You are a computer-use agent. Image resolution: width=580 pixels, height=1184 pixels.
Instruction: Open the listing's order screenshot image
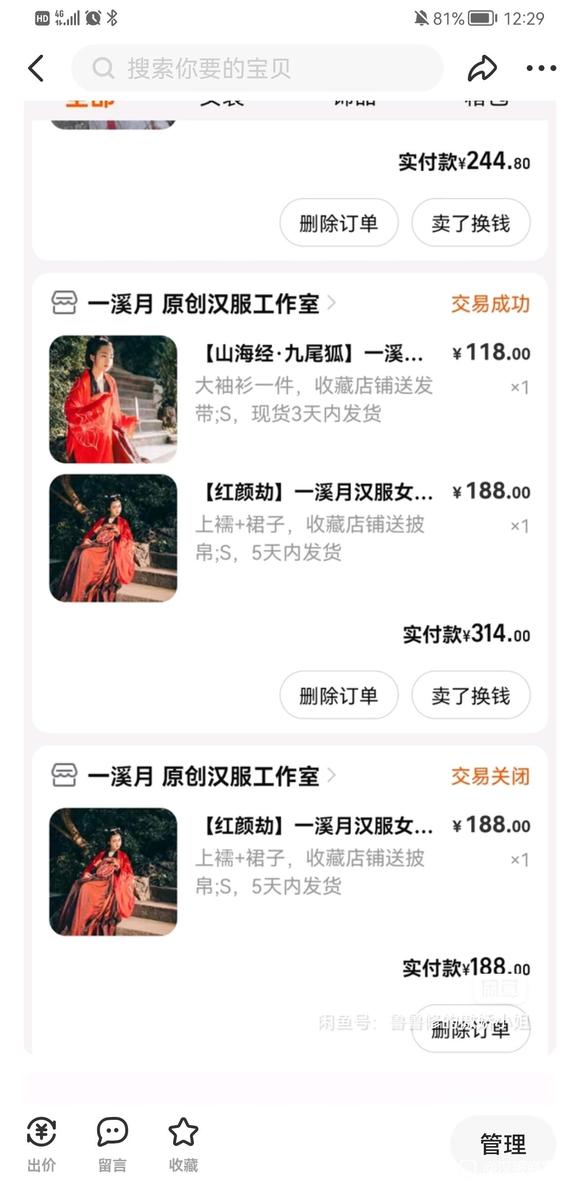[290, 578]
